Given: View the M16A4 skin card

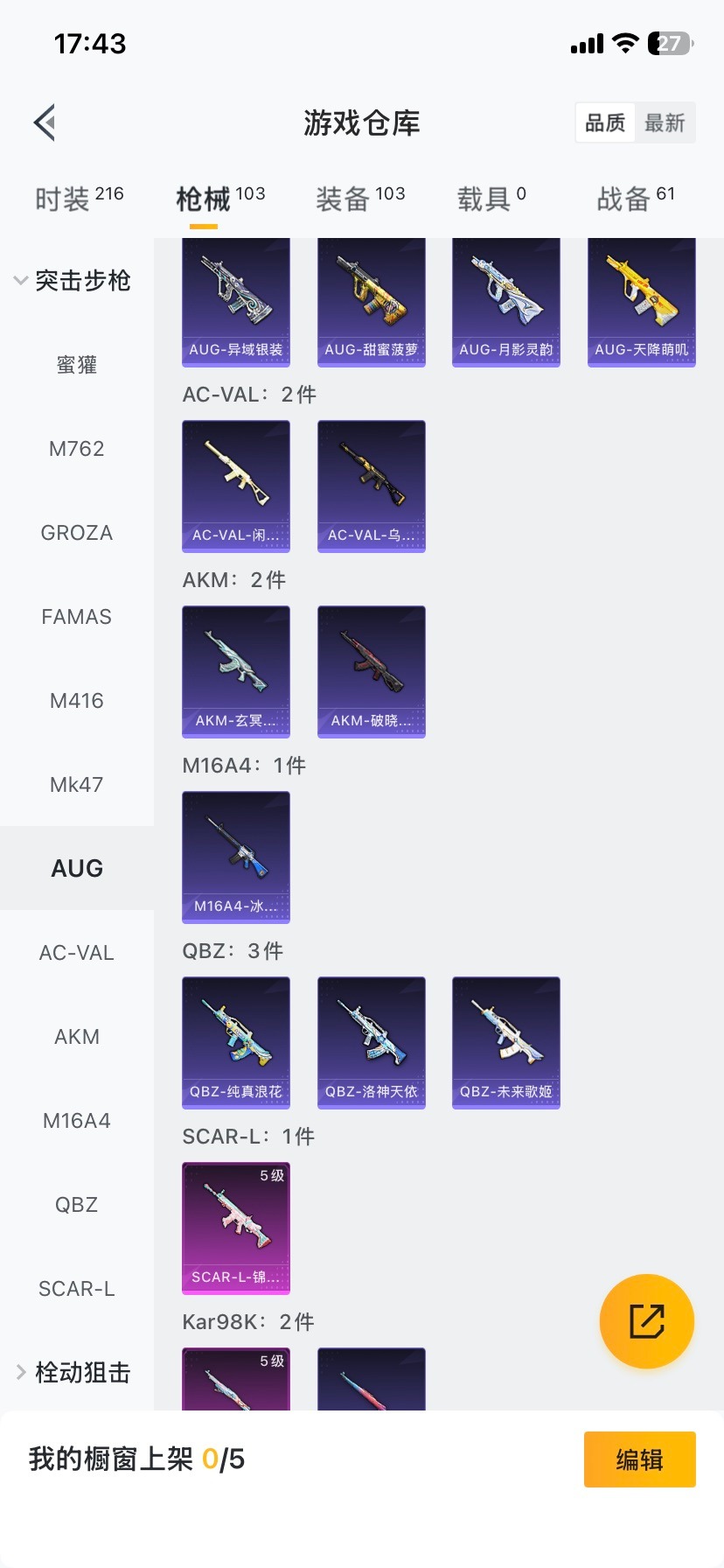Looking at the screenshot, I should [x=236, y=857].
